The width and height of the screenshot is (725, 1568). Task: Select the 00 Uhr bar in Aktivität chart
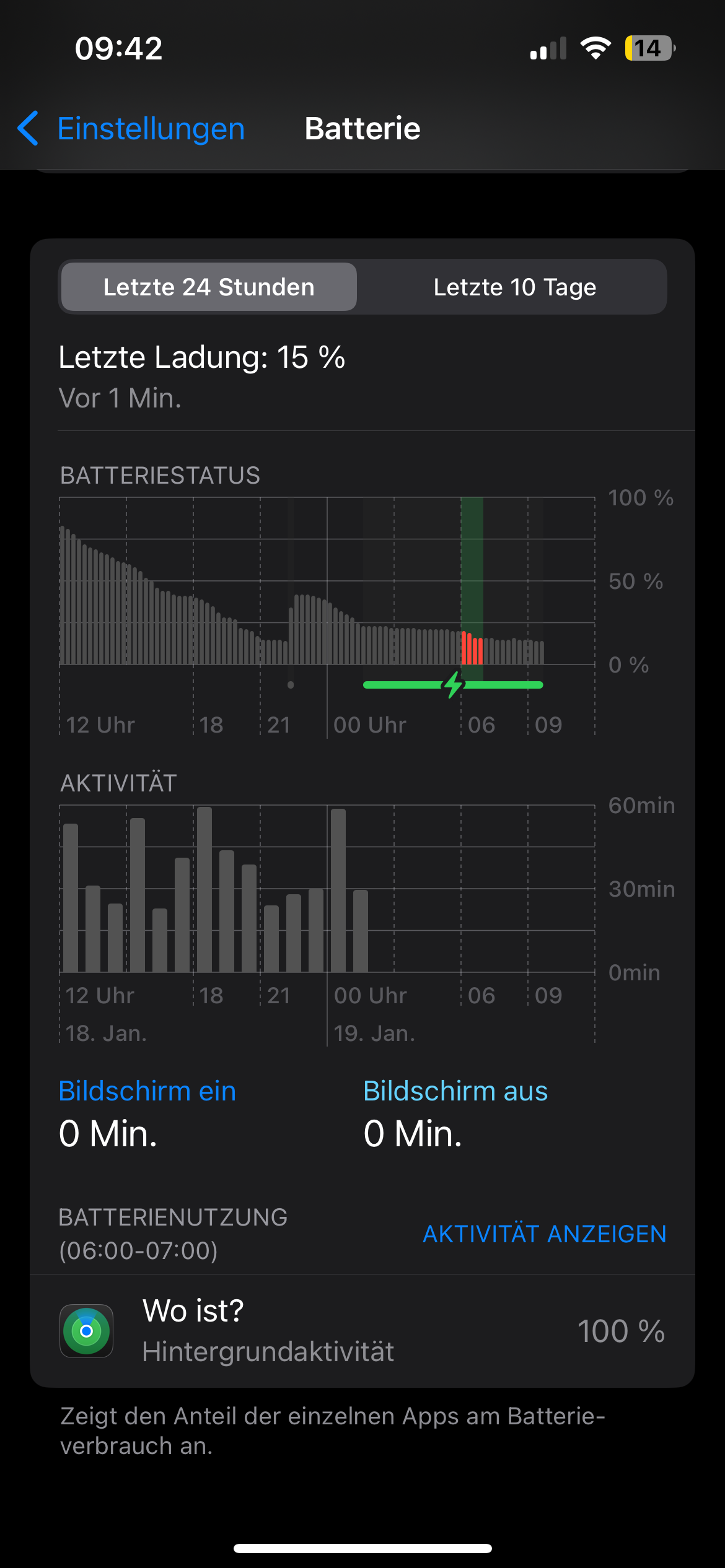point(338,890)
